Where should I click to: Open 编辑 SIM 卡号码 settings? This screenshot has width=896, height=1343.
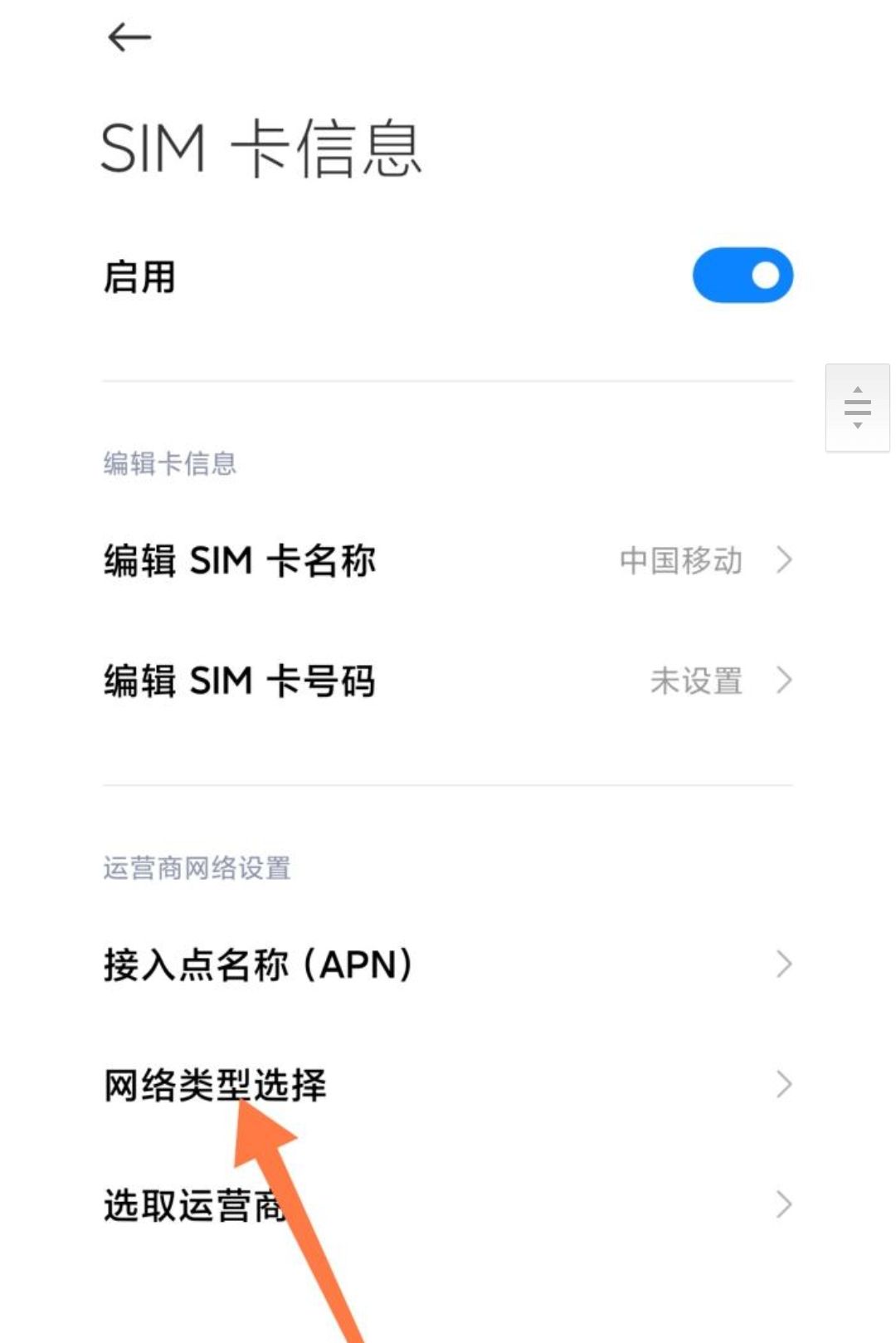pos(239,681)
